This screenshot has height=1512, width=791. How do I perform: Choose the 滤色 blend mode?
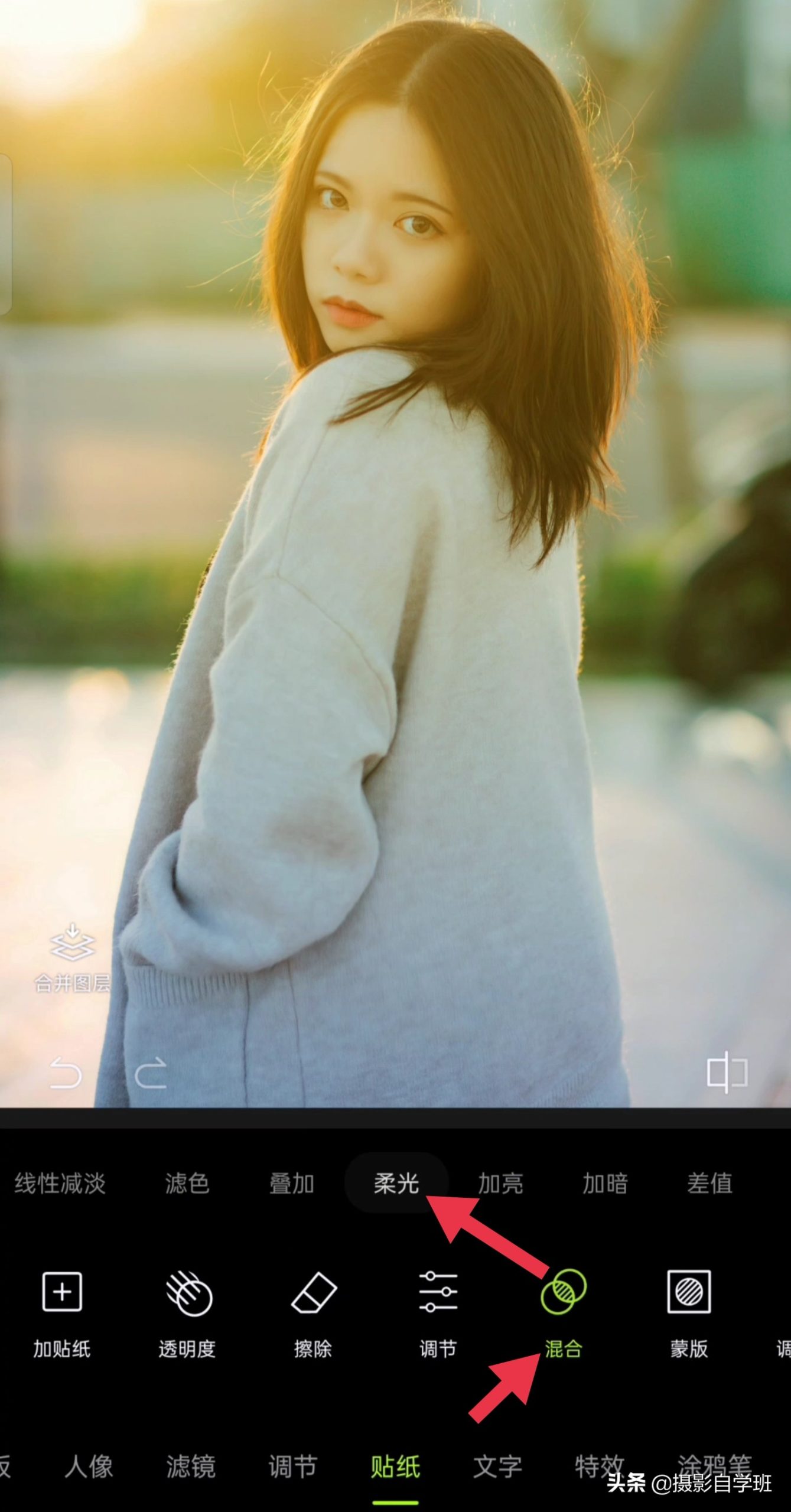pyautogui.click(x=187, y=1184)
